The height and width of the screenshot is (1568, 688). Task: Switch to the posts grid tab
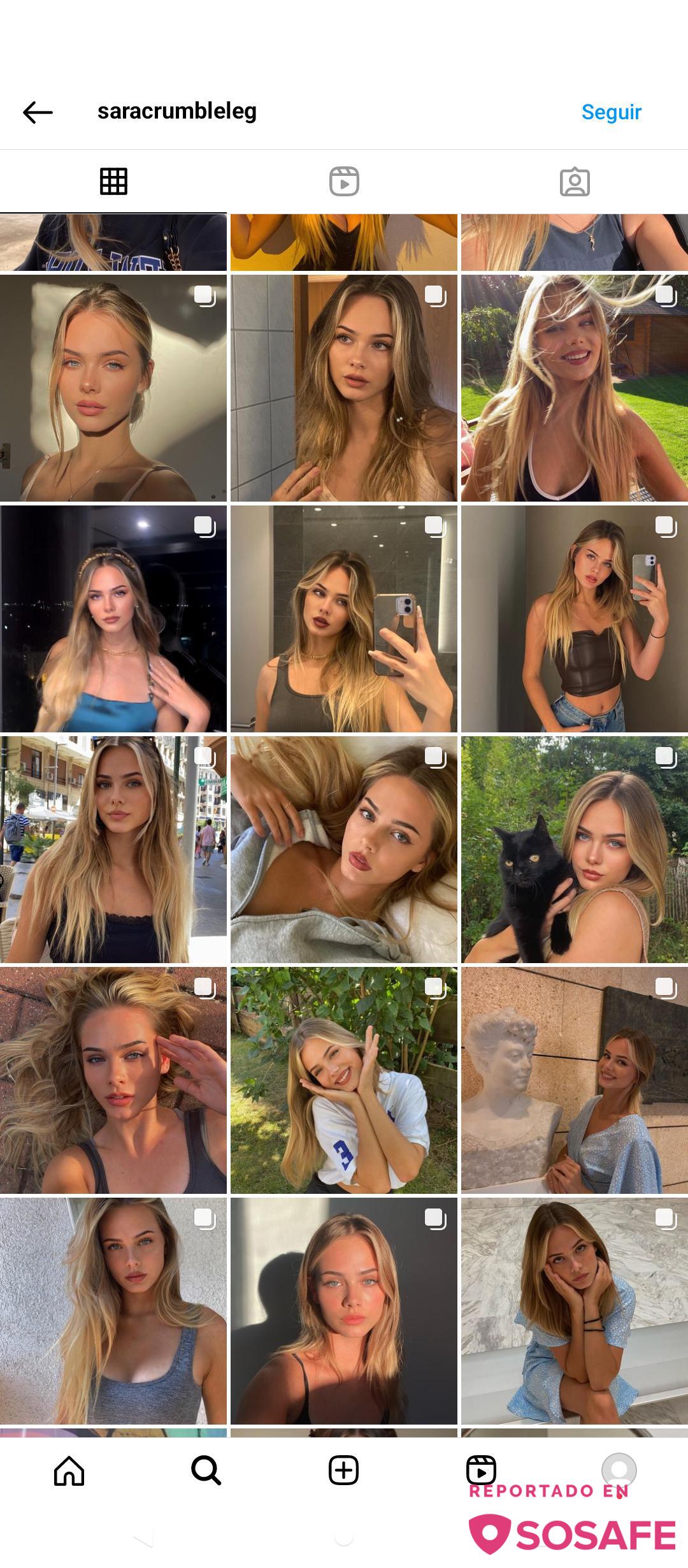[113, 182]
